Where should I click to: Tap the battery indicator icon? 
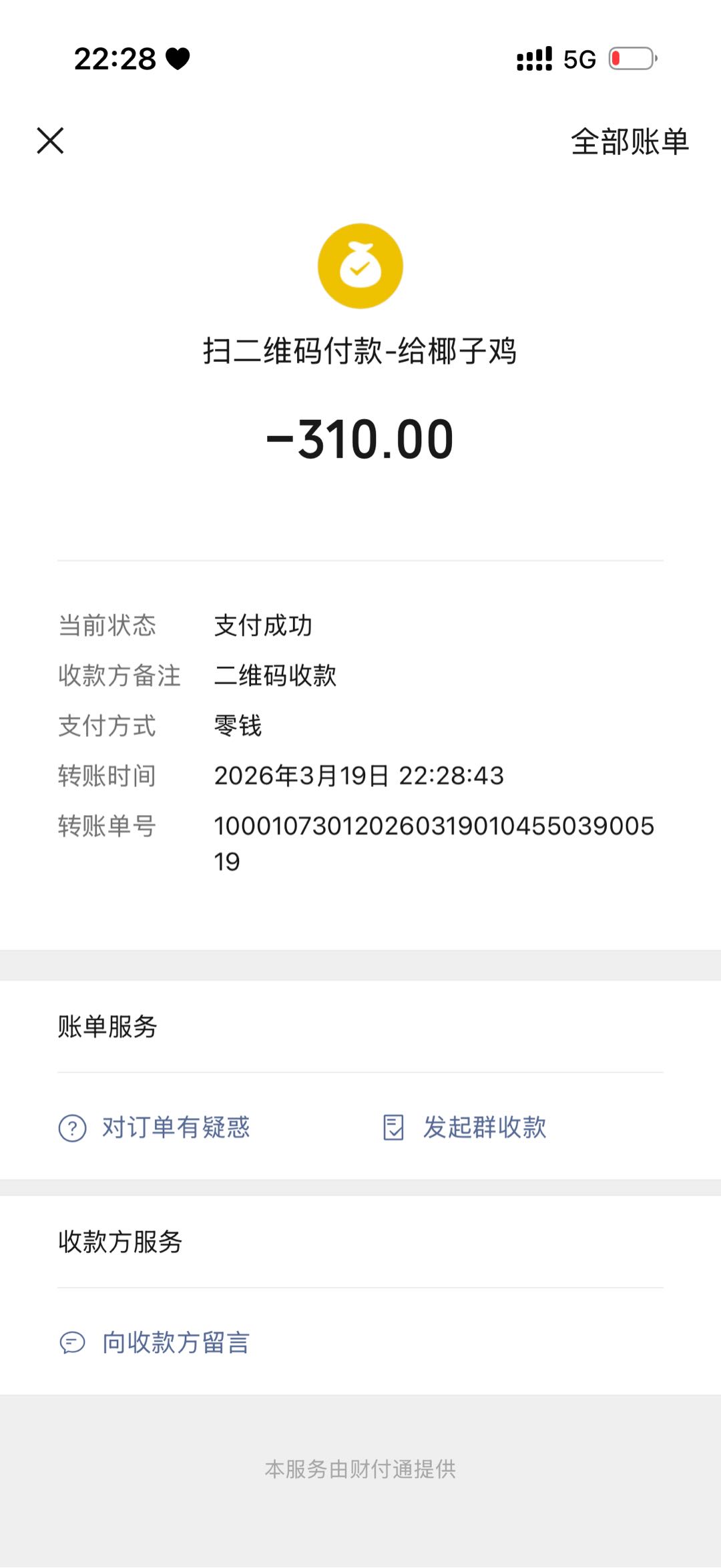[630, 59]
